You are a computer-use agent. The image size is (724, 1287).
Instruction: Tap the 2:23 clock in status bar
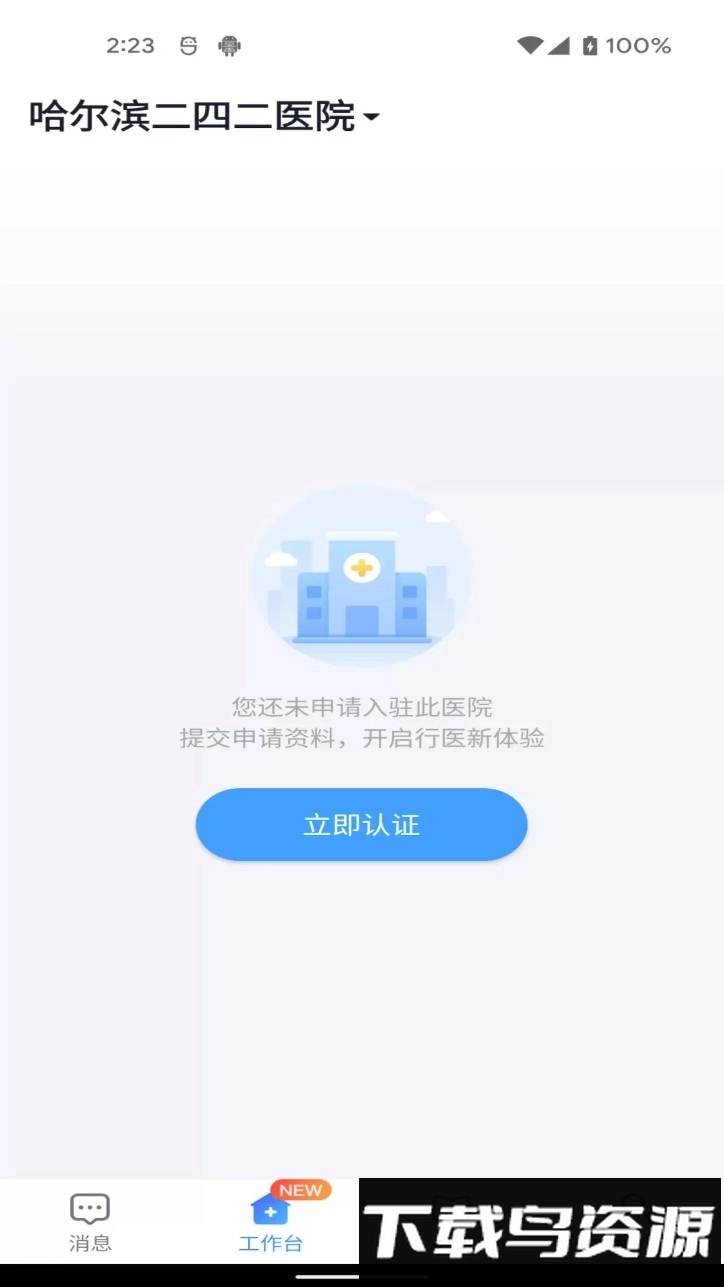(130, 45)
